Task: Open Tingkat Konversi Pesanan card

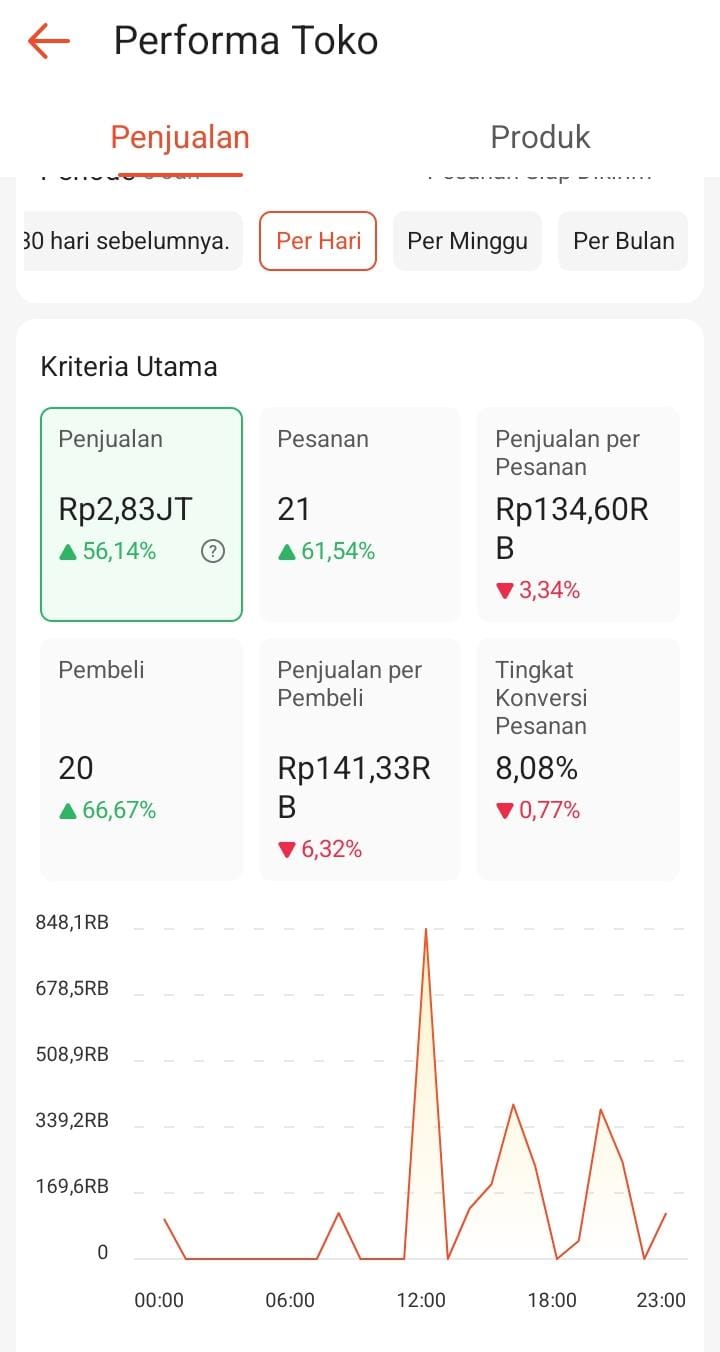Action: click(578, 759)
